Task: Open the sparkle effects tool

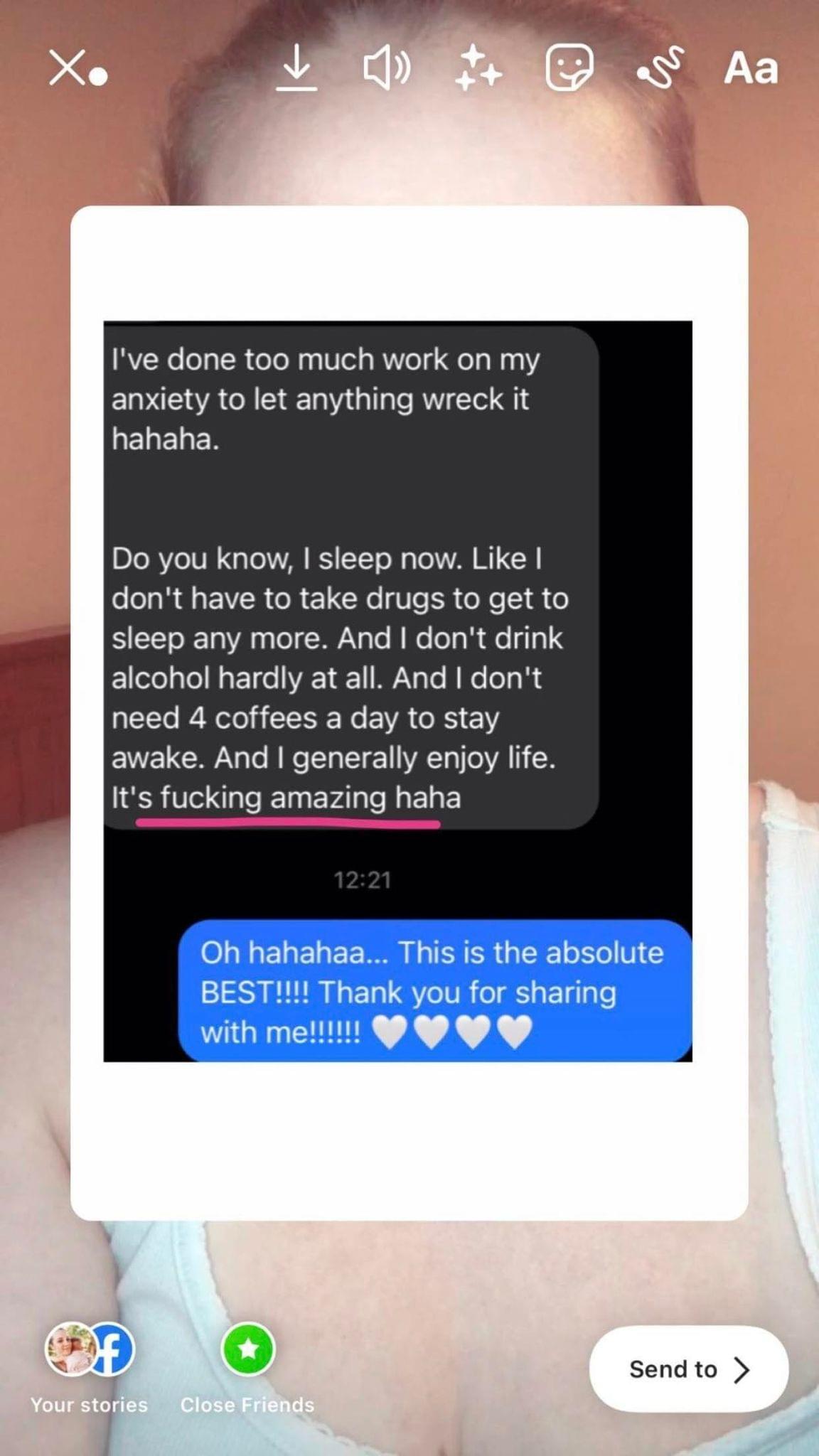Action: pos(478,68)
